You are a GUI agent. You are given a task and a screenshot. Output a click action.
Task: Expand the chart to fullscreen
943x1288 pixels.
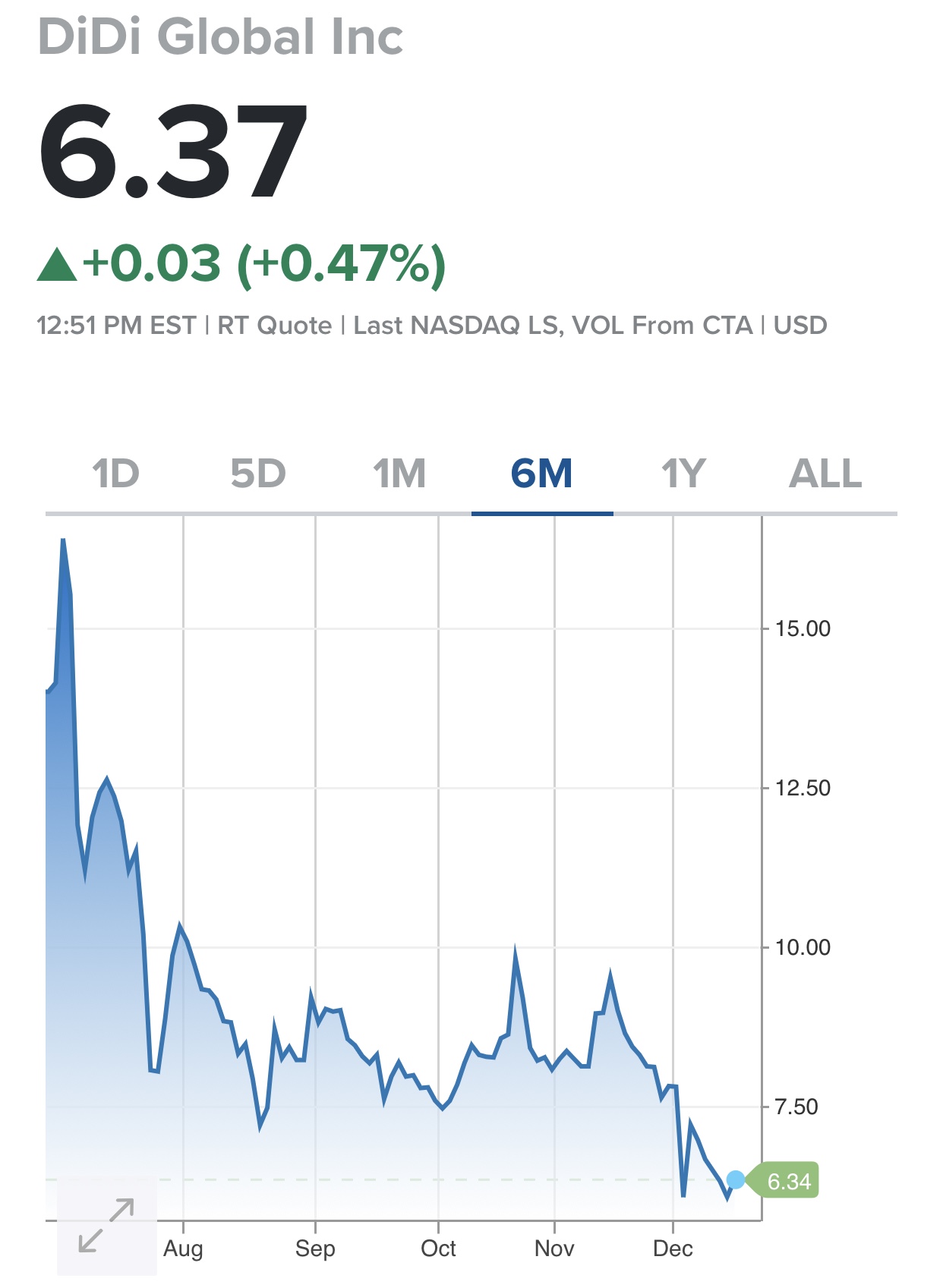tap(107, 1225)
